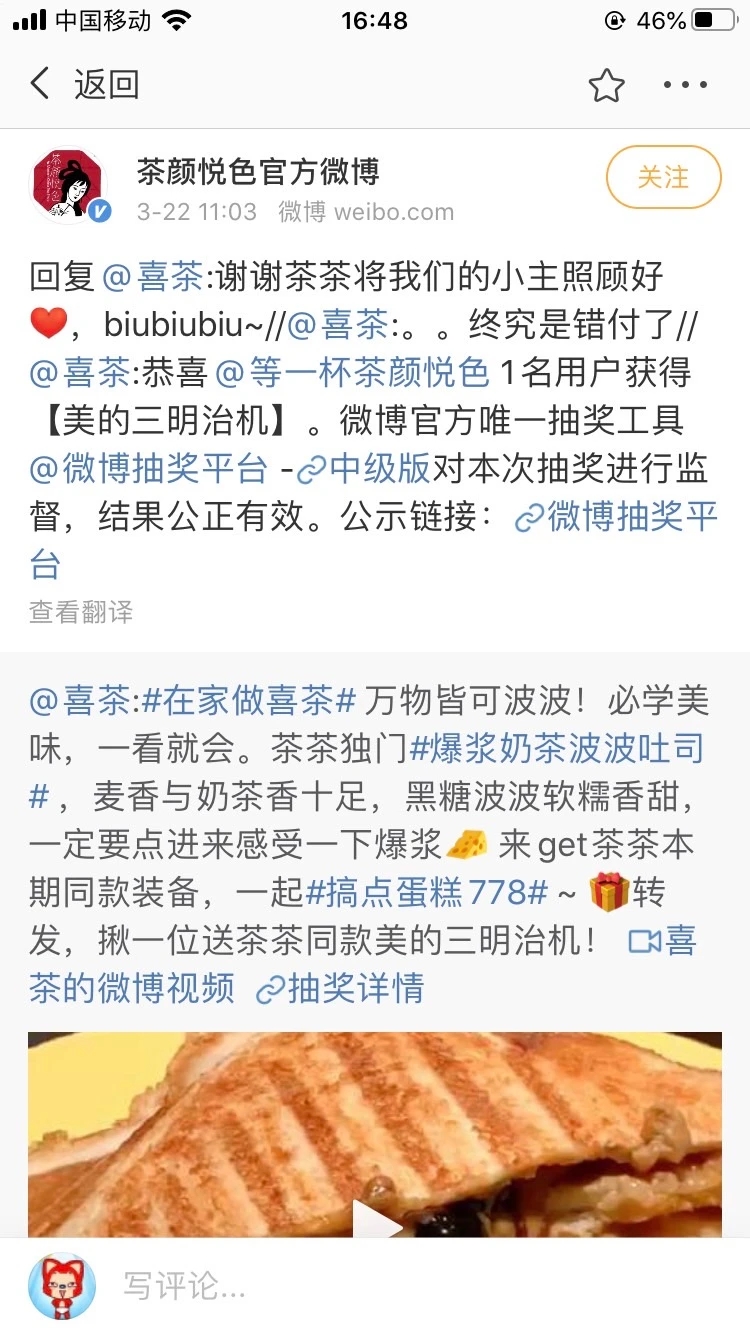Open the @微博抽奖平台 mention link
This screenshot has height=1334, width=750.
(149, 468)
